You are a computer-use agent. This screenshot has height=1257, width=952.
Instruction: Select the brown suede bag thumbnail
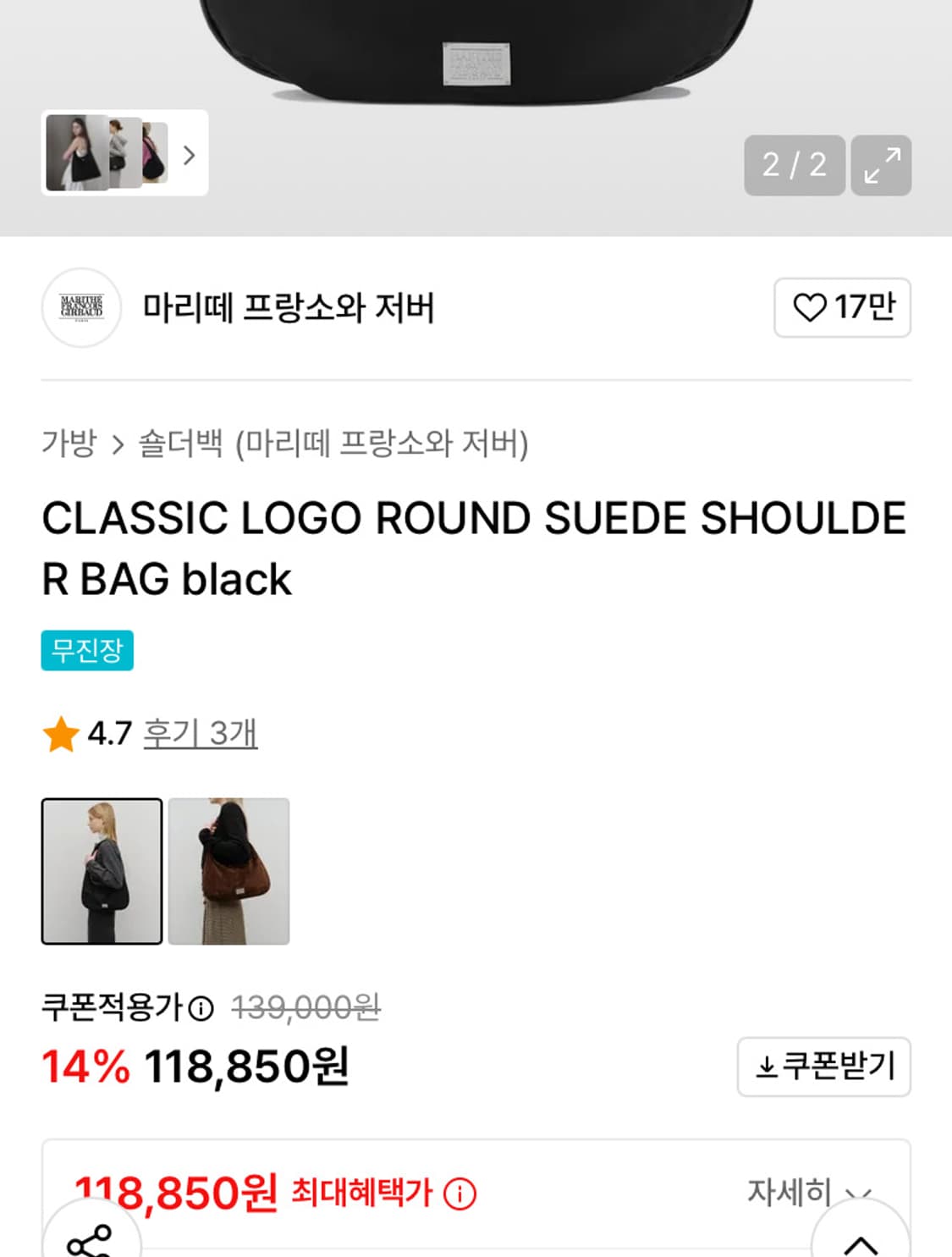229,874
